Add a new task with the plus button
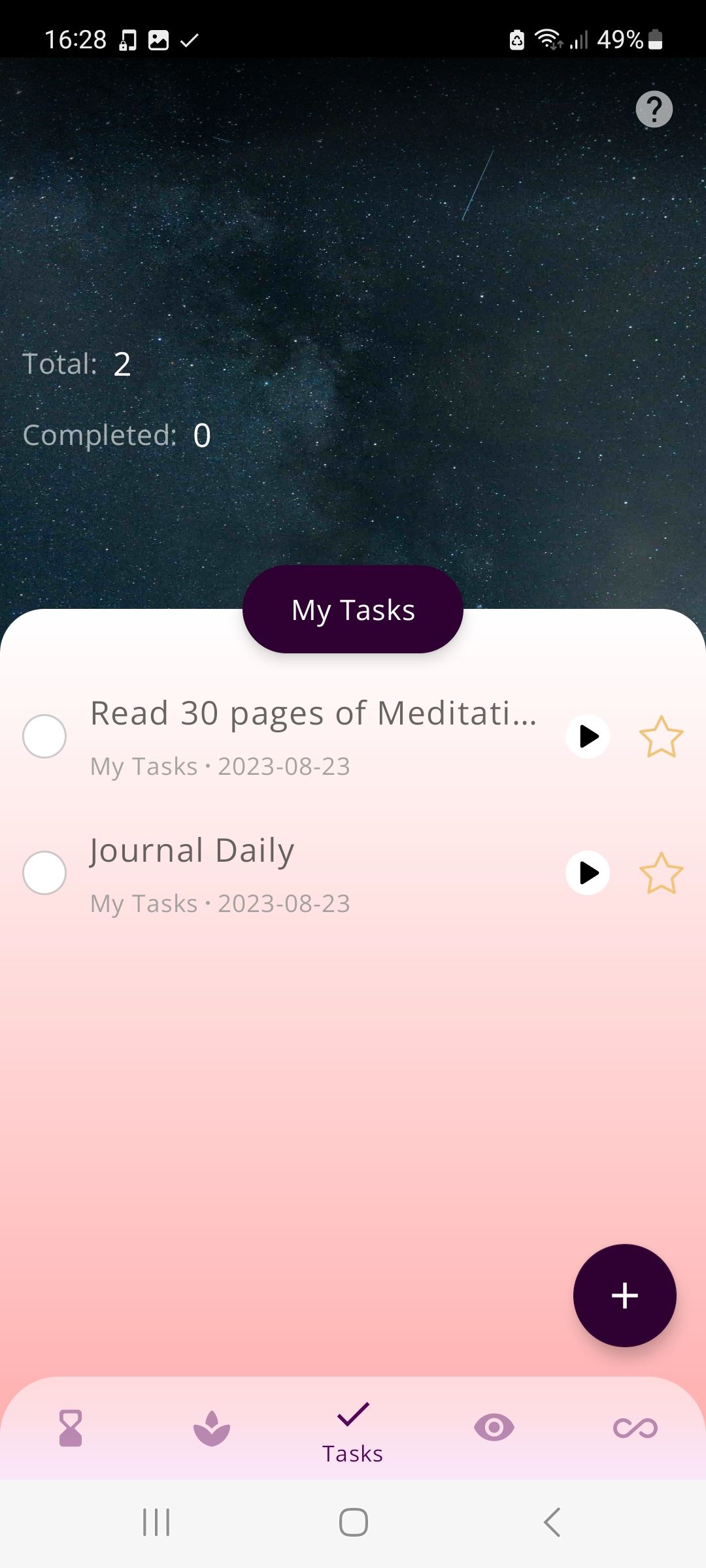The width and height of the screenshot is (706, 1568). pos(625,1296)
